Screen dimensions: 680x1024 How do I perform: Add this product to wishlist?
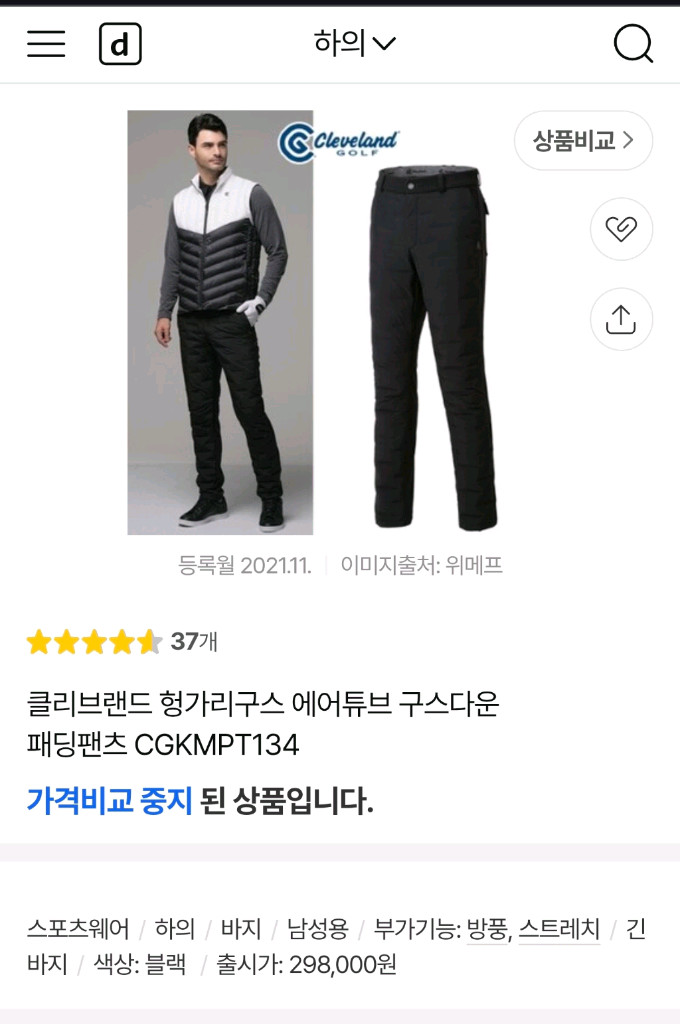621,229
